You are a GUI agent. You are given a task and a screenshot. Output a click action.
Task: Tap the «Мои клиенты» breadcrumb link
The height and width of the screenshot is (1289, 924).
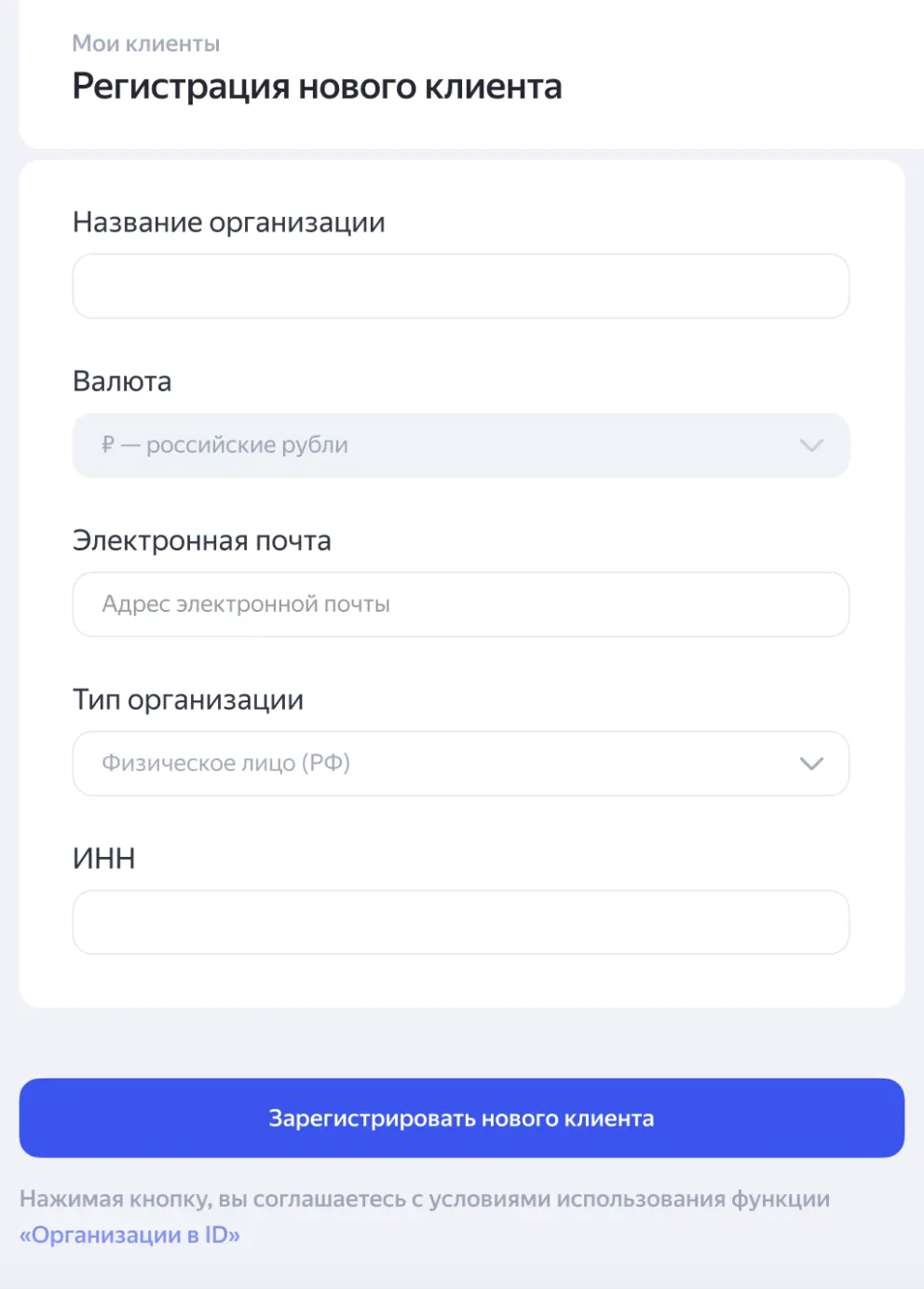[146, 44]
